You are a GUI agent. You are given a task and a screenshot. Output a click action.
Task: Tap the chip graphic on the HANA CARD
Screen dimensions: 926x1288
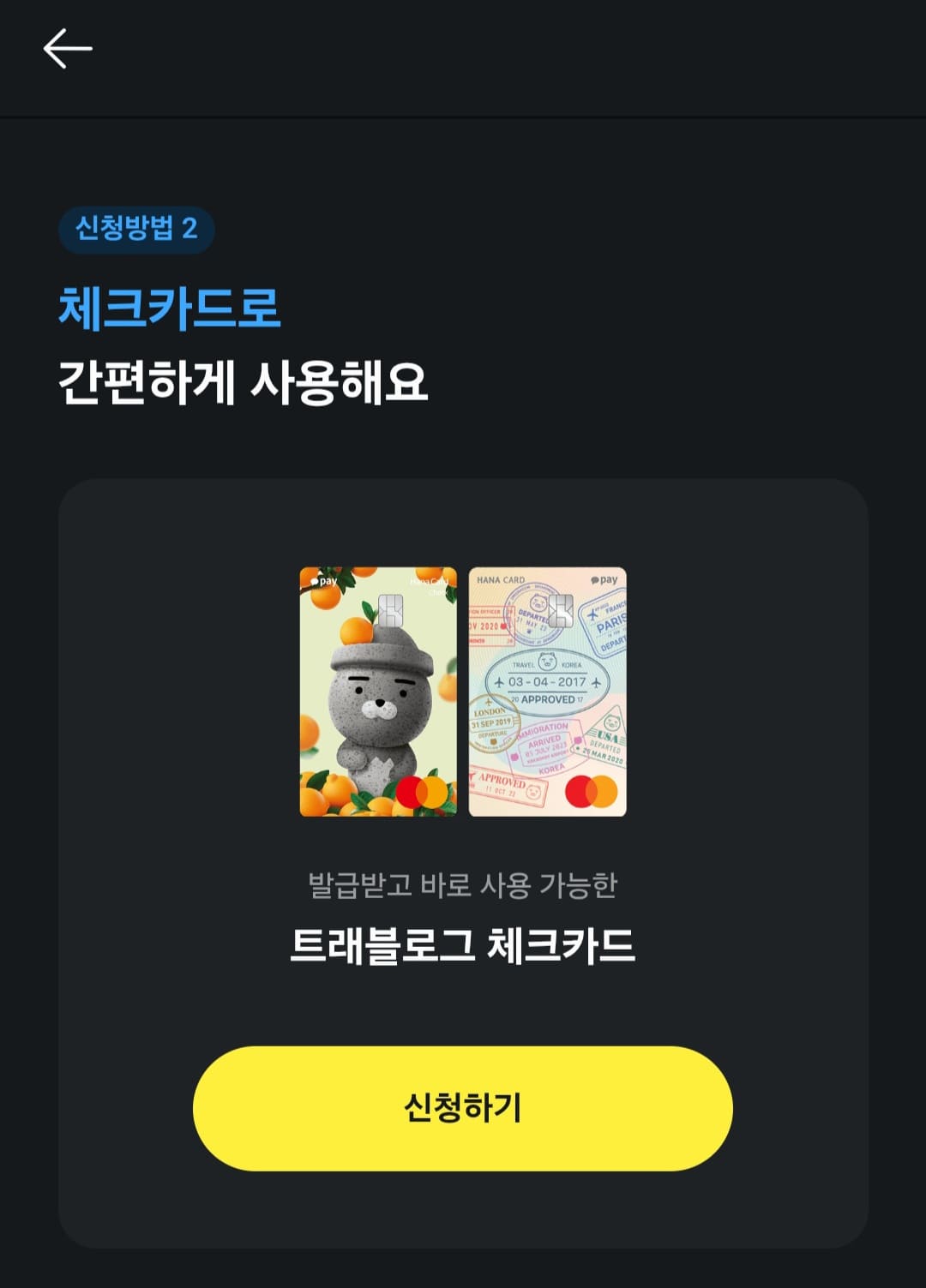coord(563,610)
